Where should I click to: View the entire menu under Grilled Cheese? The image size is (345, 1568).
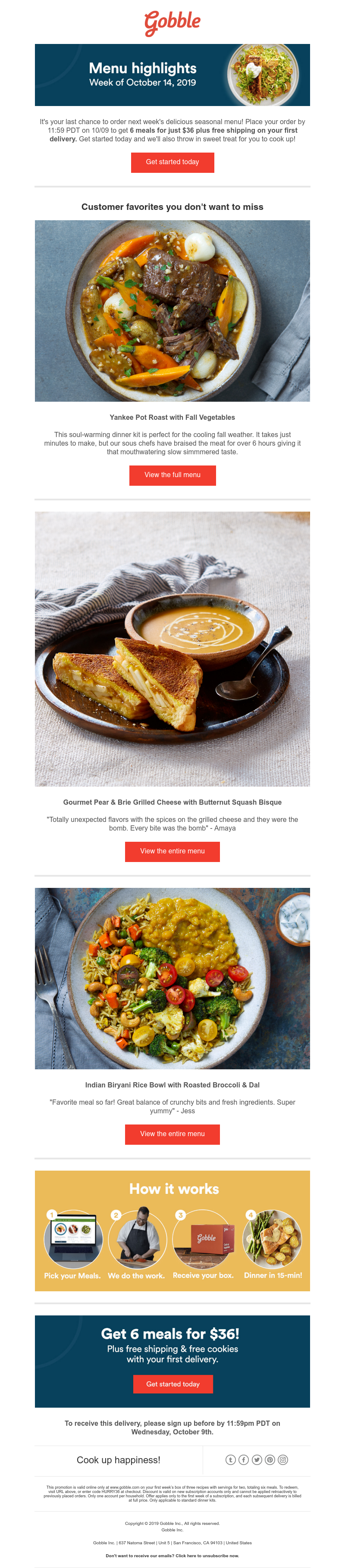[172, 852]
